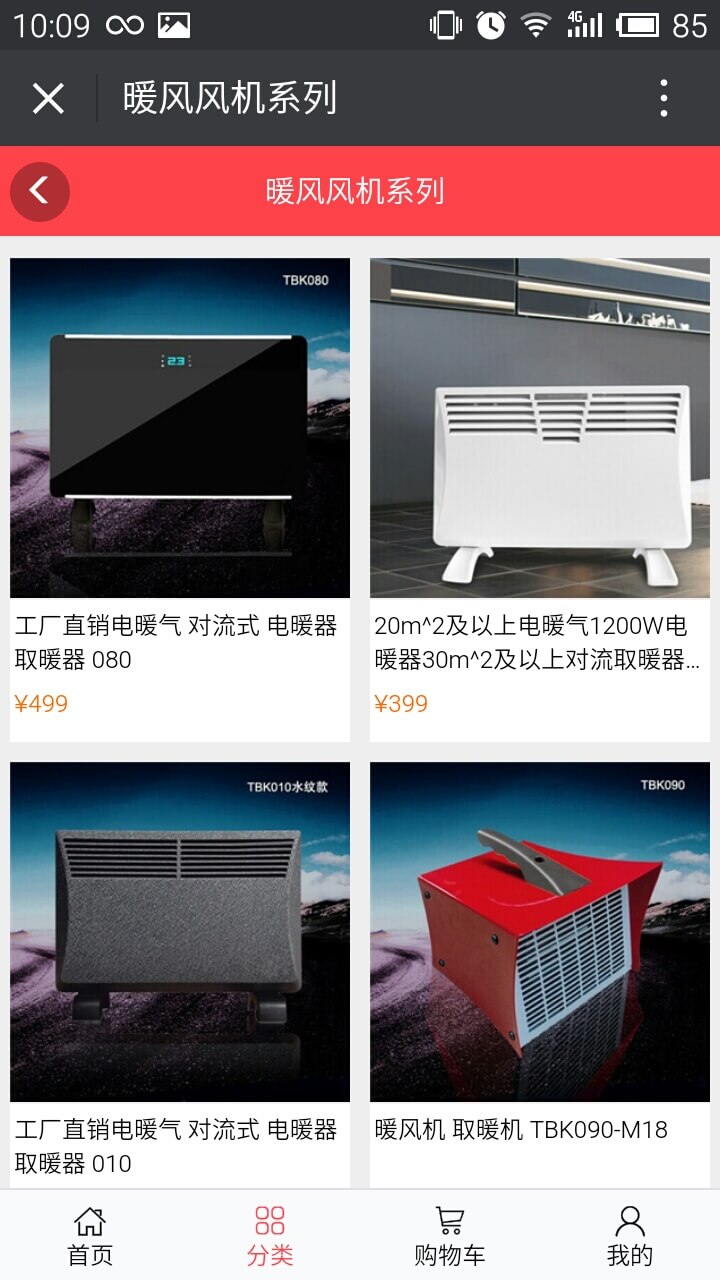Go back using the red arrow button

coord(40,191)
